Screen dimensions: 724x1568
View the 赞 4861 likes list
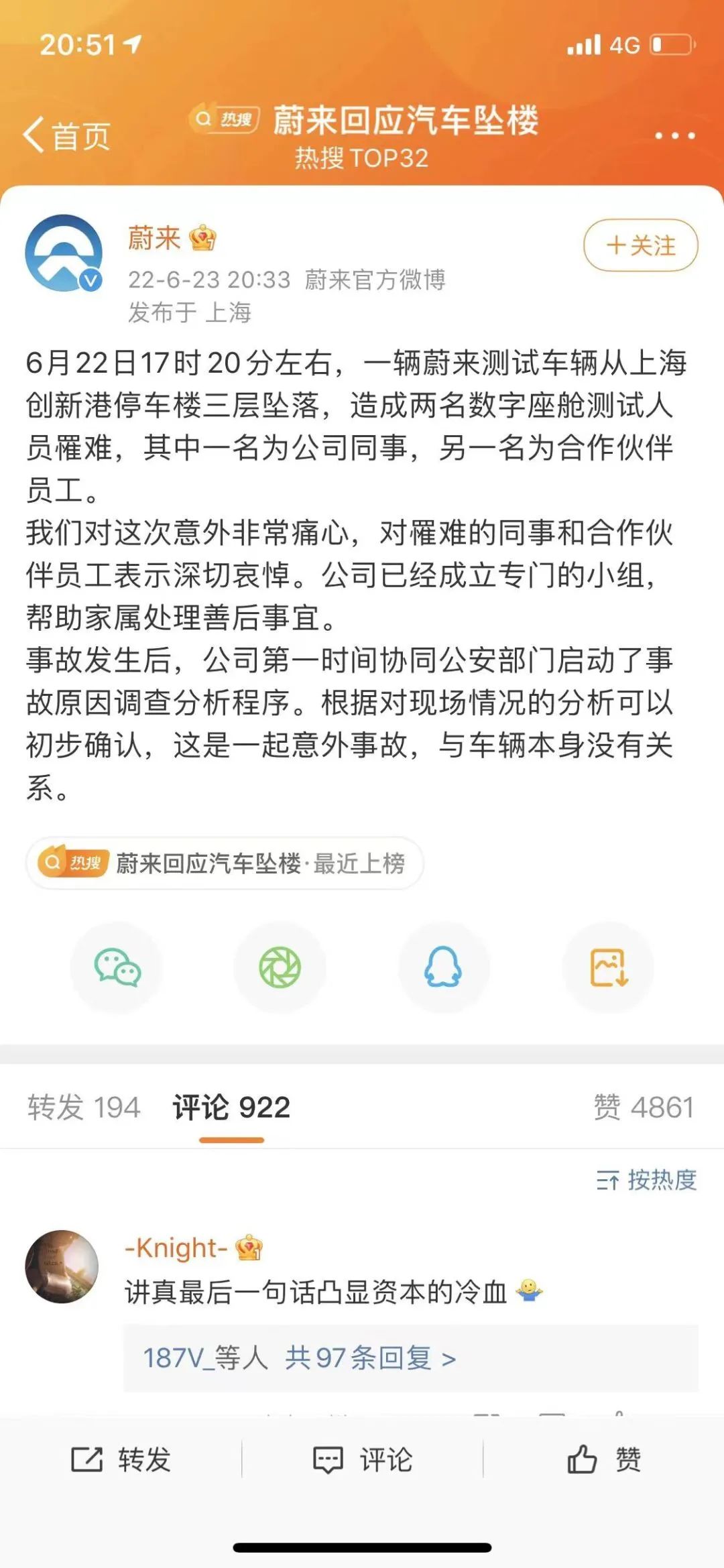(x=644, y=1107)
